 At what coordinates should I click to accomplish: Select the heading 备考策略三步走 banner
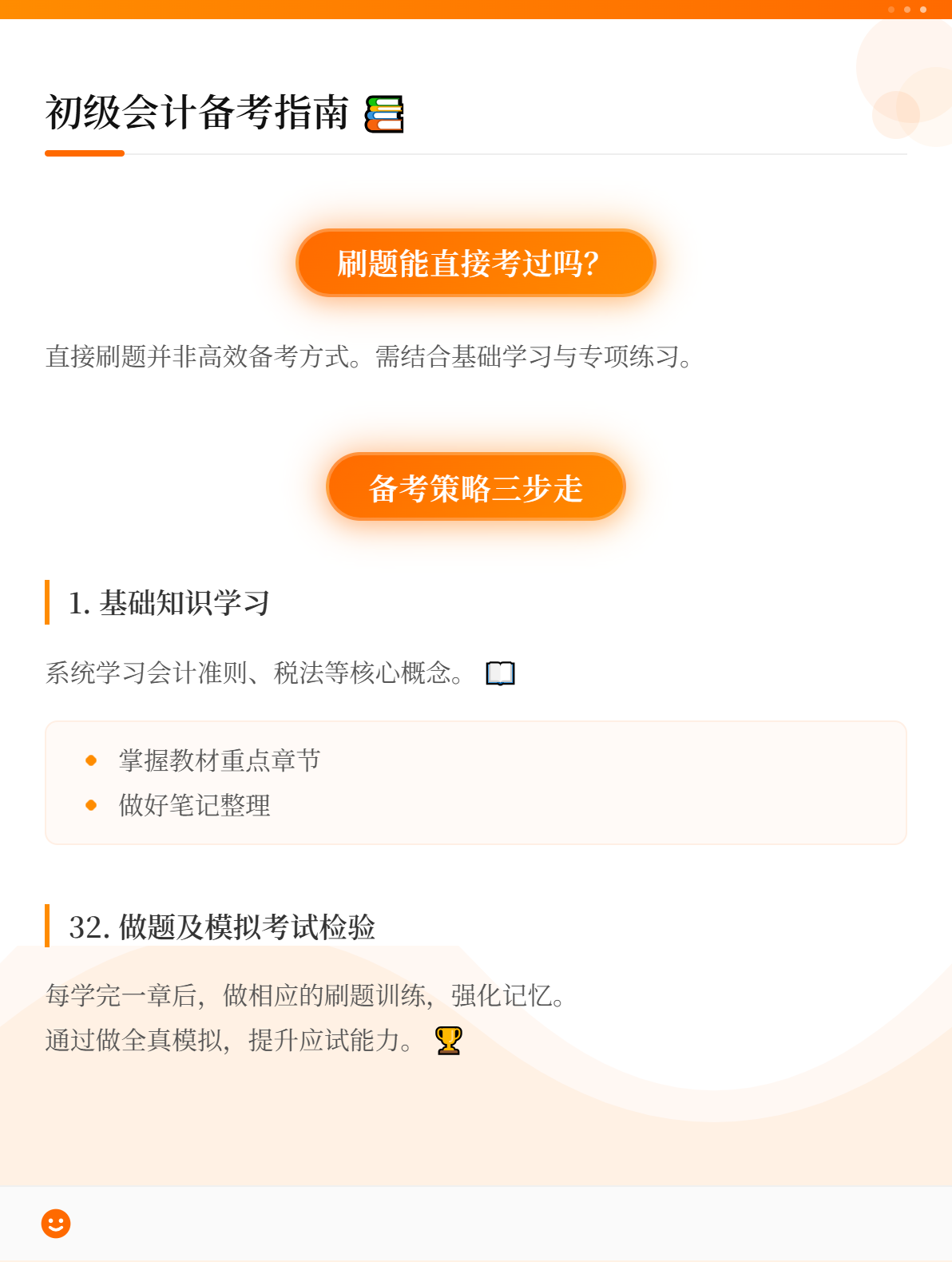coord(476,486)
